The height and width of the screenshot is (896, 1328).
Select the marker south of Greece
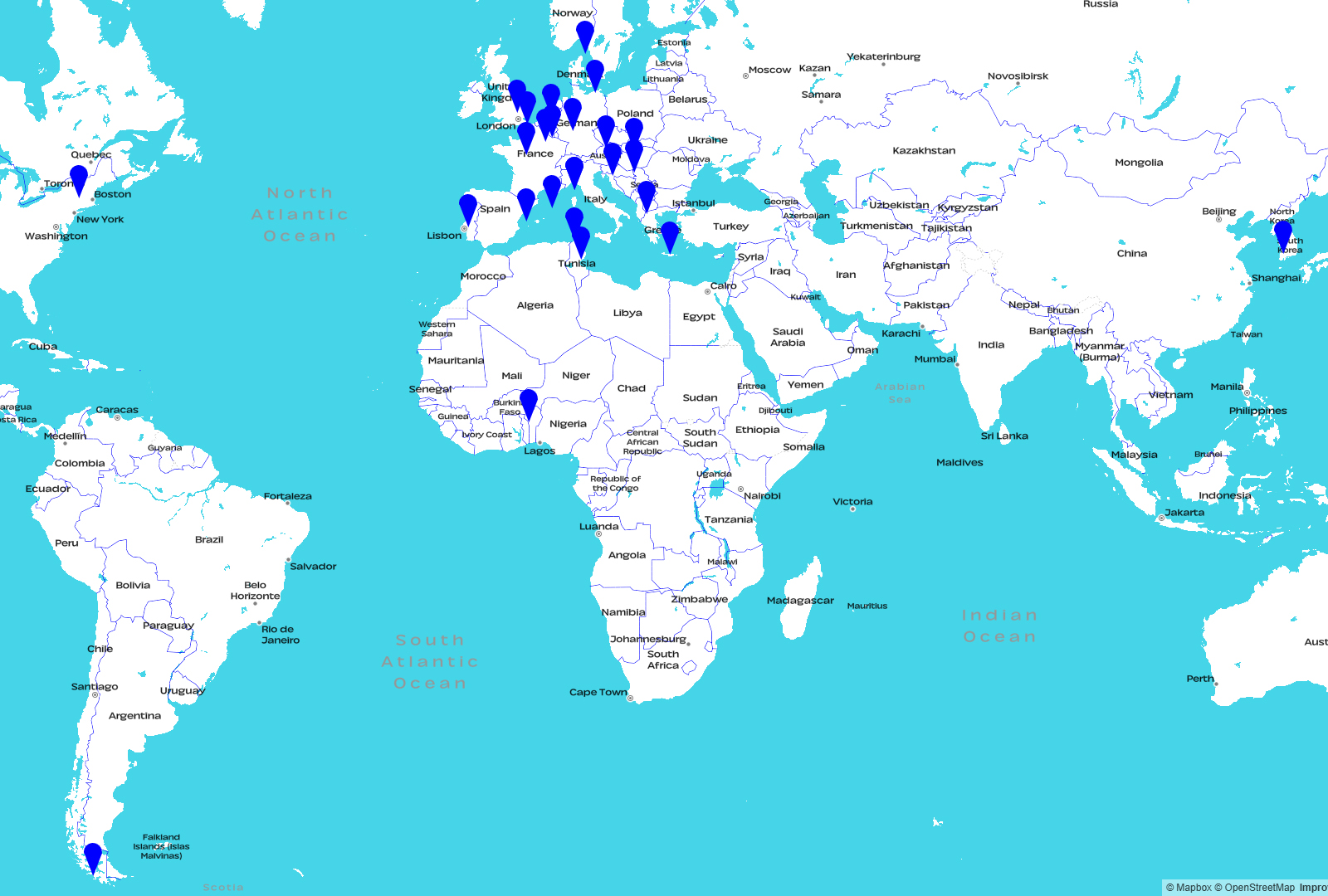[670, 236]
